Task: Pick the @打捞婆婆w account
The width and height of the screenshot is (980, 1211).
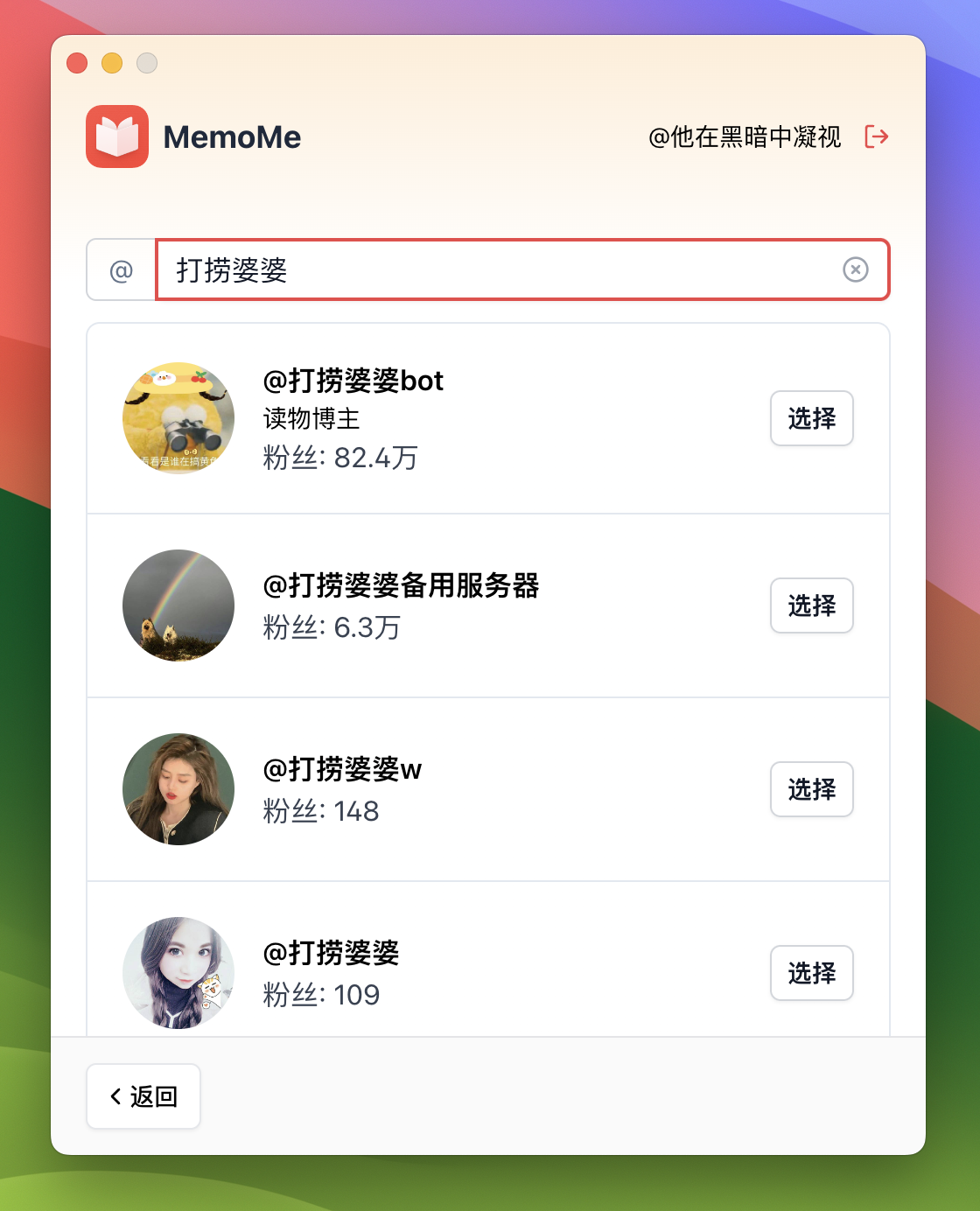Action: tap(811, 789)
